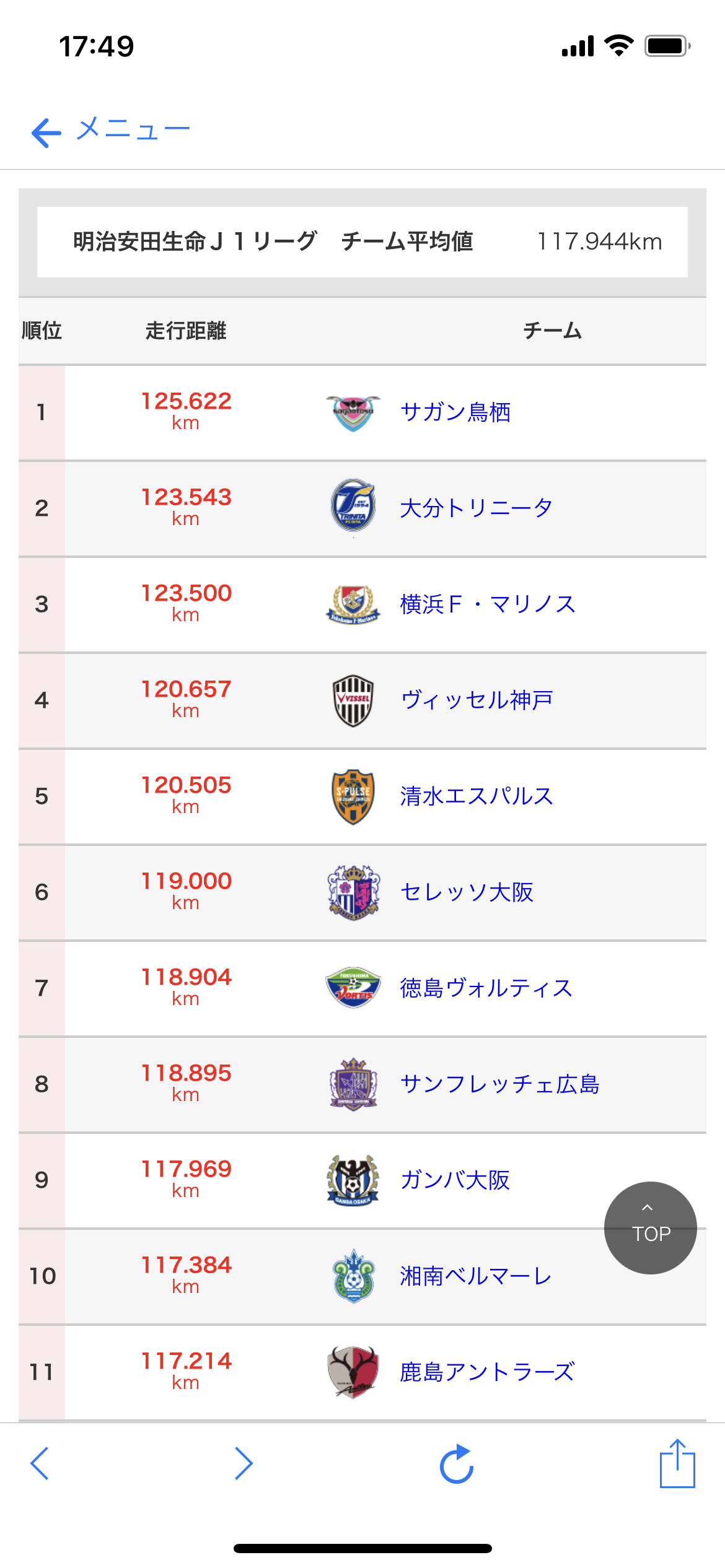Open the 湘南ベルマーレ team link
The width and height of the screenshot is (725, 1568).
pos(476,1276)
